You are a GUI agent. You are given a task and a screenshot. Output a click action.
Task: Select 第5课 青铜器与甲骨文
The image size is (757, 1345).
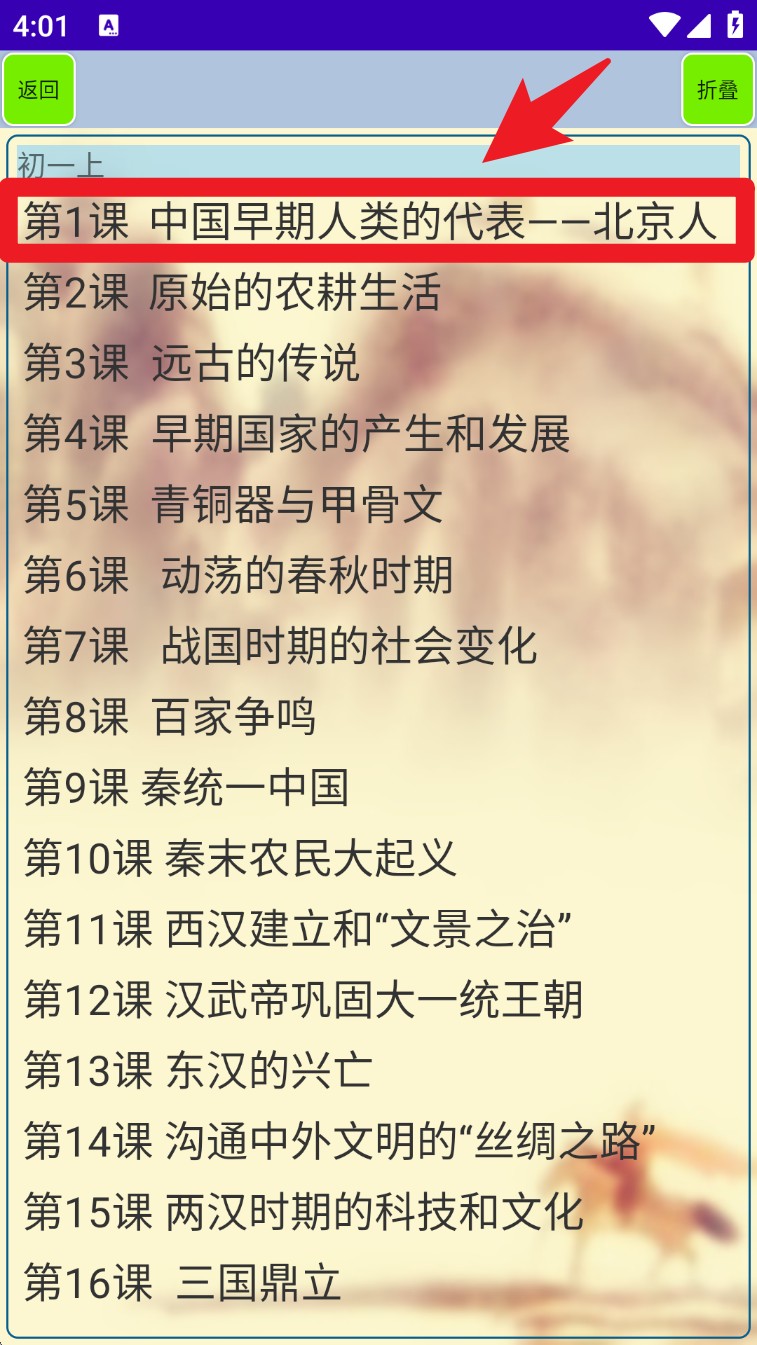click(x=233, y=505)
